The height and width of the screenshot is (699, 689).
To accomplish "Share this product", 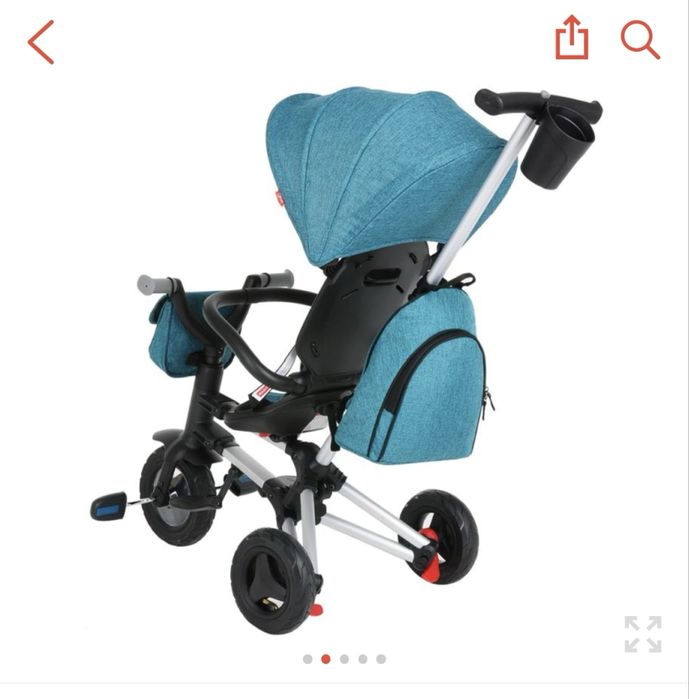I will [x=572, y=40].
